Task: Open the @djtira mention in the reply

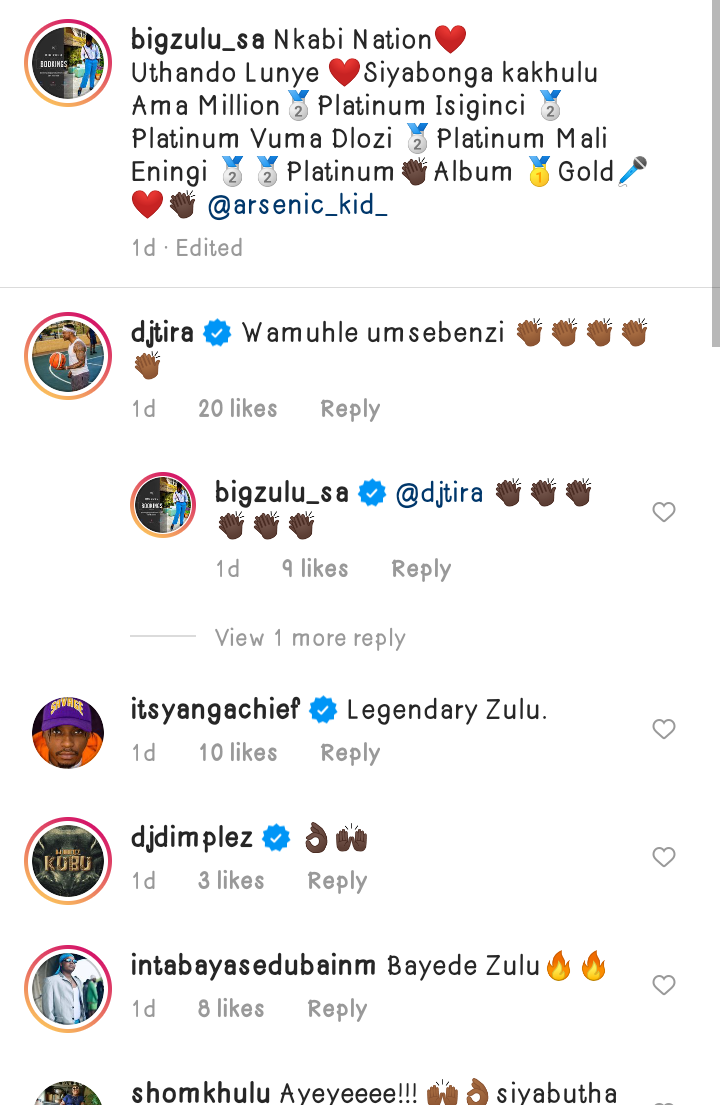Action: [x=439, y=492]
